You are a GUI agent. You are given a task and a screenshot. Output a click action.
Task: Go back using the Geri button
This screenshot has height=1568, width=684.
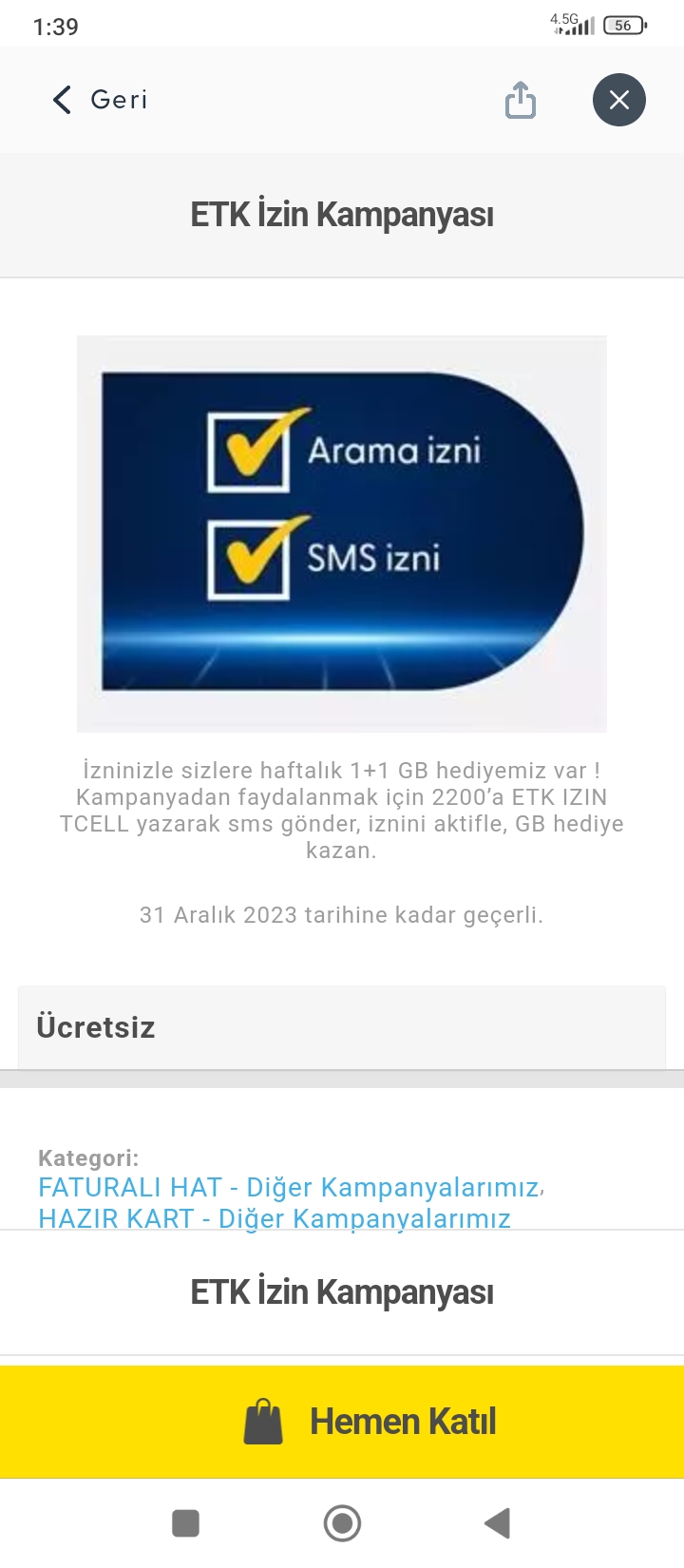tap(101, 100)
